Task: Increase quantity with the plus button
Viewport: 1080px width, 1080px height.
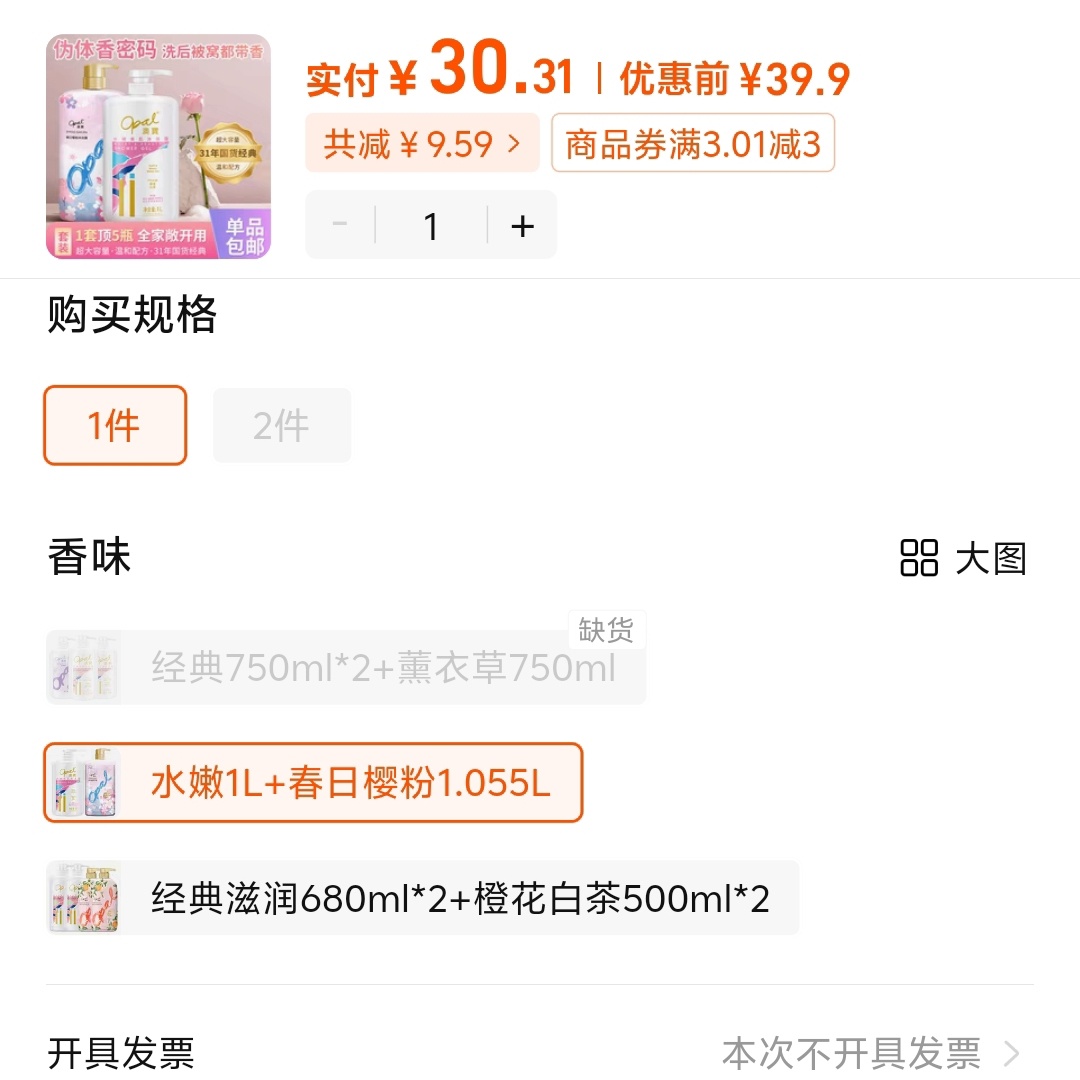Action: pyautogui.click(x=522, y=226)
